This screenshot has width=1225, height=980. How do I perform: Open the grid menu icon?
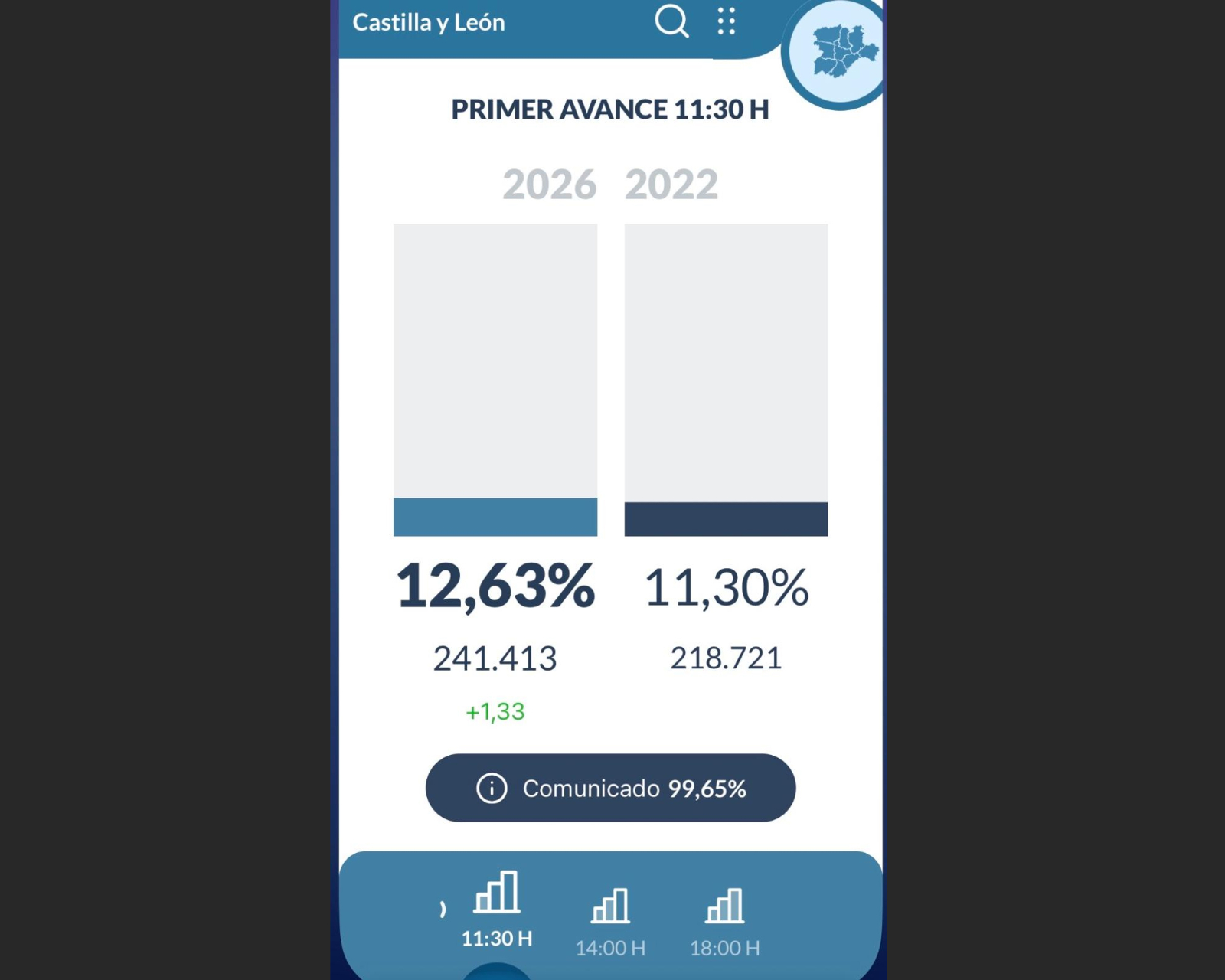(x=726, y=21)
